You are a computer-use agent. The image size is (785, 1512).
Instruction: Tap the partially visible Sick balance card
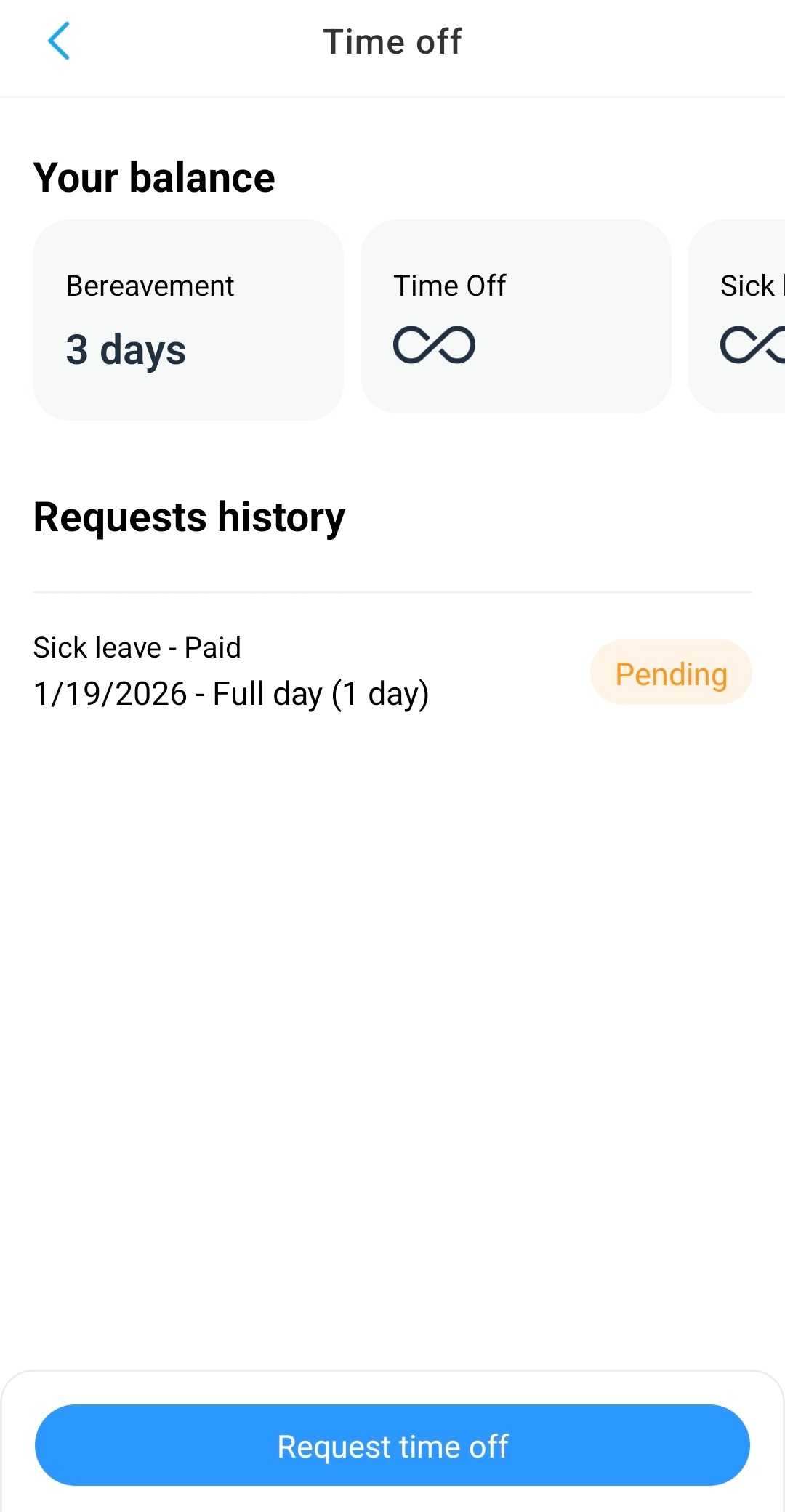741,320
